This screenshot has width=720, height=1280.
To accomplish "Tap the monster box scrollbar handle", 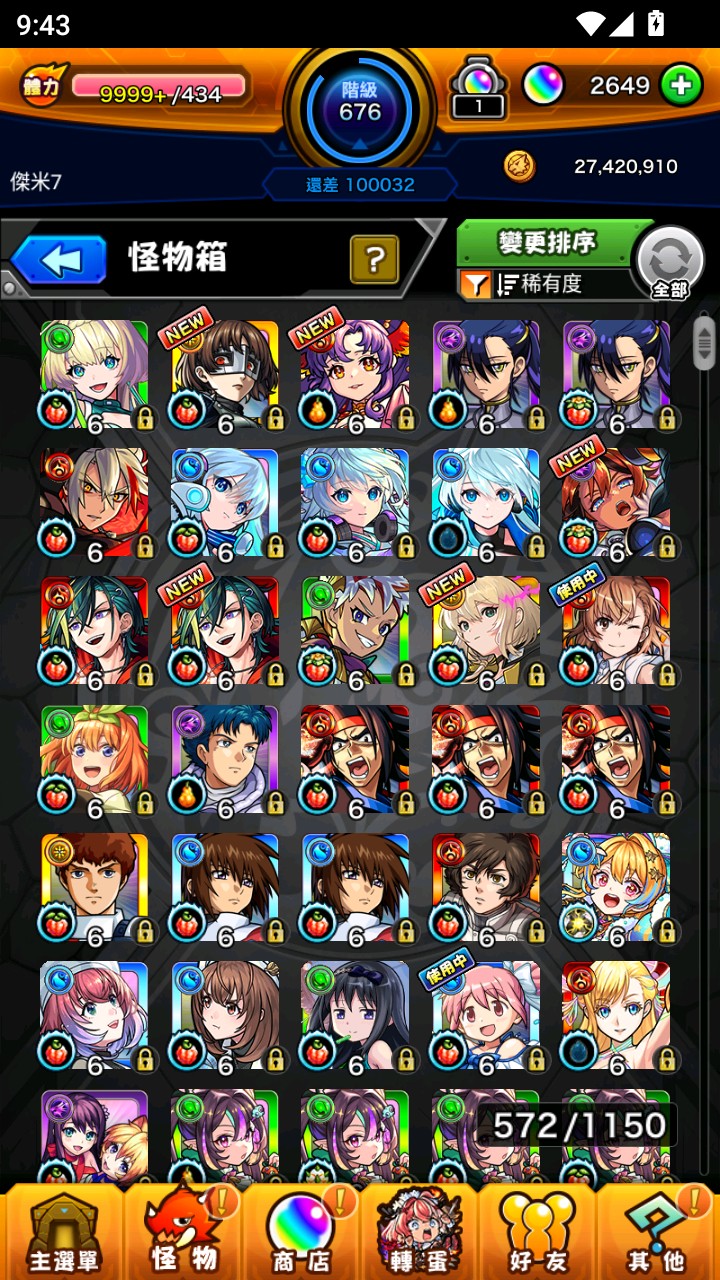I will point(704,345).
